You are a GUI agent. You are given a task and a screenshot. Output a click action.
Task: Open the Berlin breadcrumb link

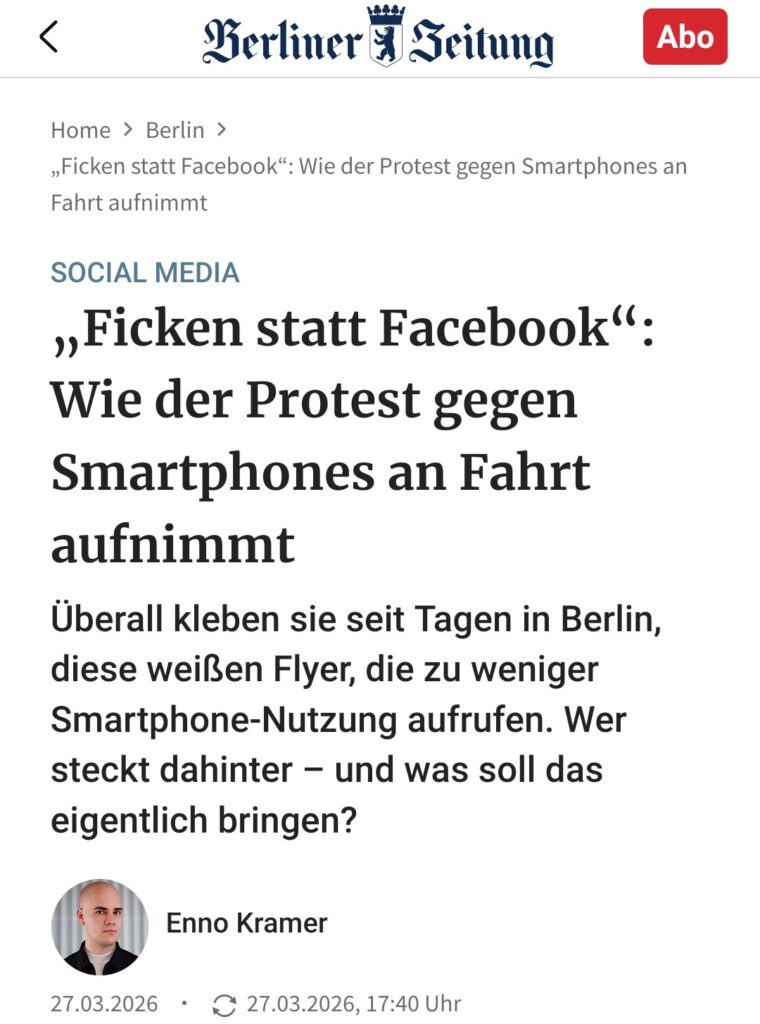click(175, 130)
